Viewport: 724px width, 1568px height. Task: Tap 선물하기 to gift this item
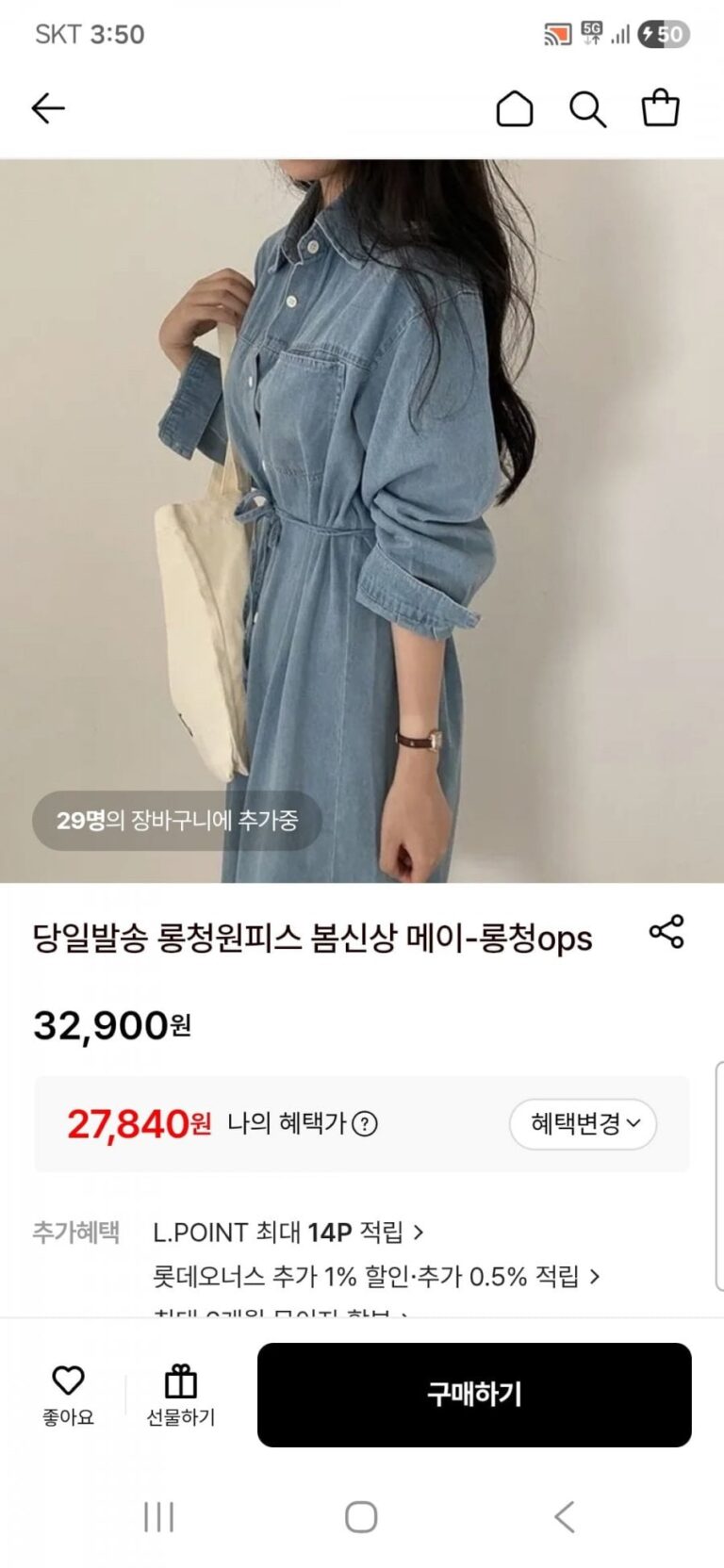[x=180, y=1395]
